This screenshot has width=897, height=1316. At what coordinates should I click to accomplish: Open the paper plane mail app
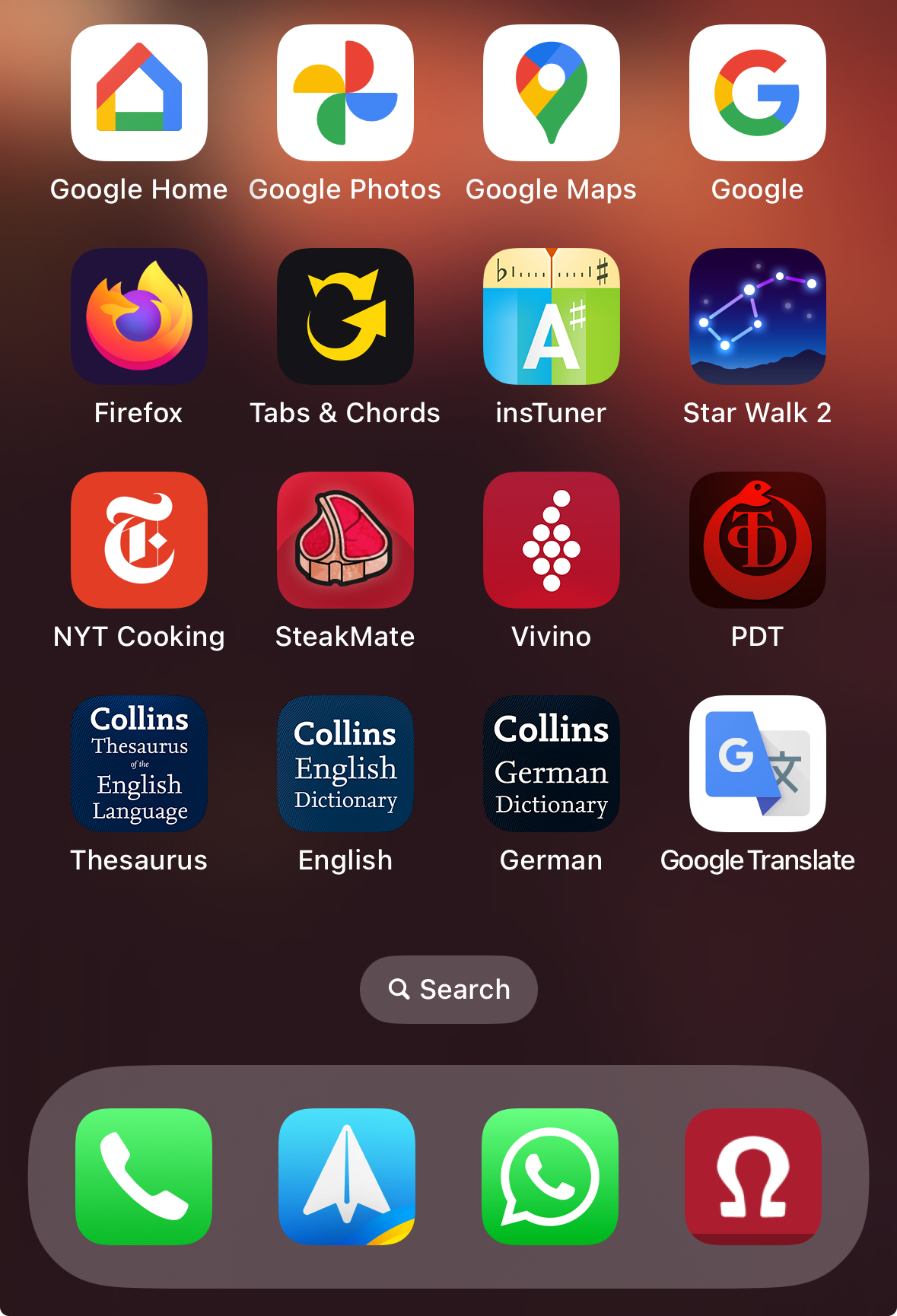pyautogui.click(x=347, y=1177)
